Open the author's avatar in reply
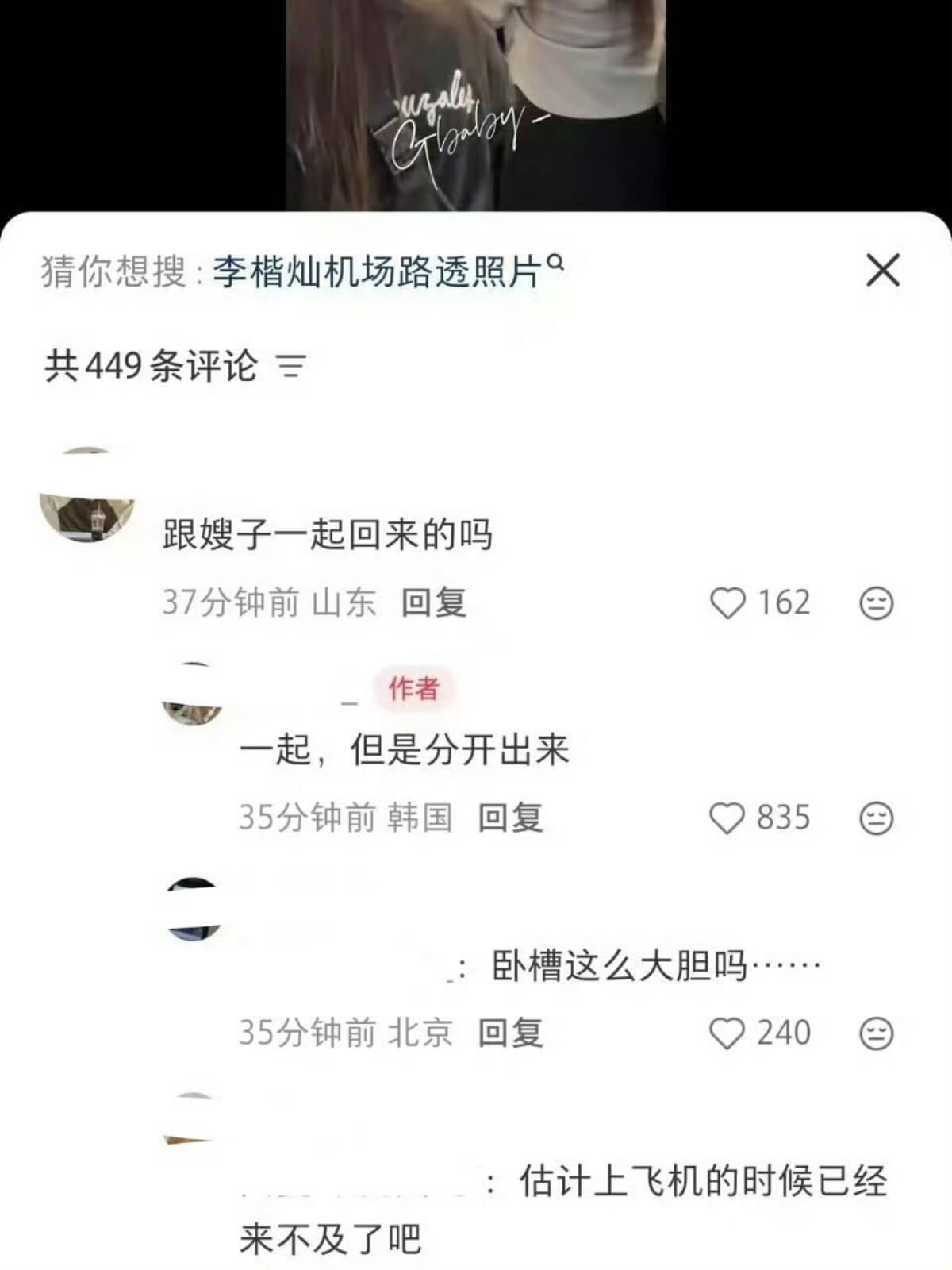952x1270 pixels. pyautogui.click(x=193, y=695)
